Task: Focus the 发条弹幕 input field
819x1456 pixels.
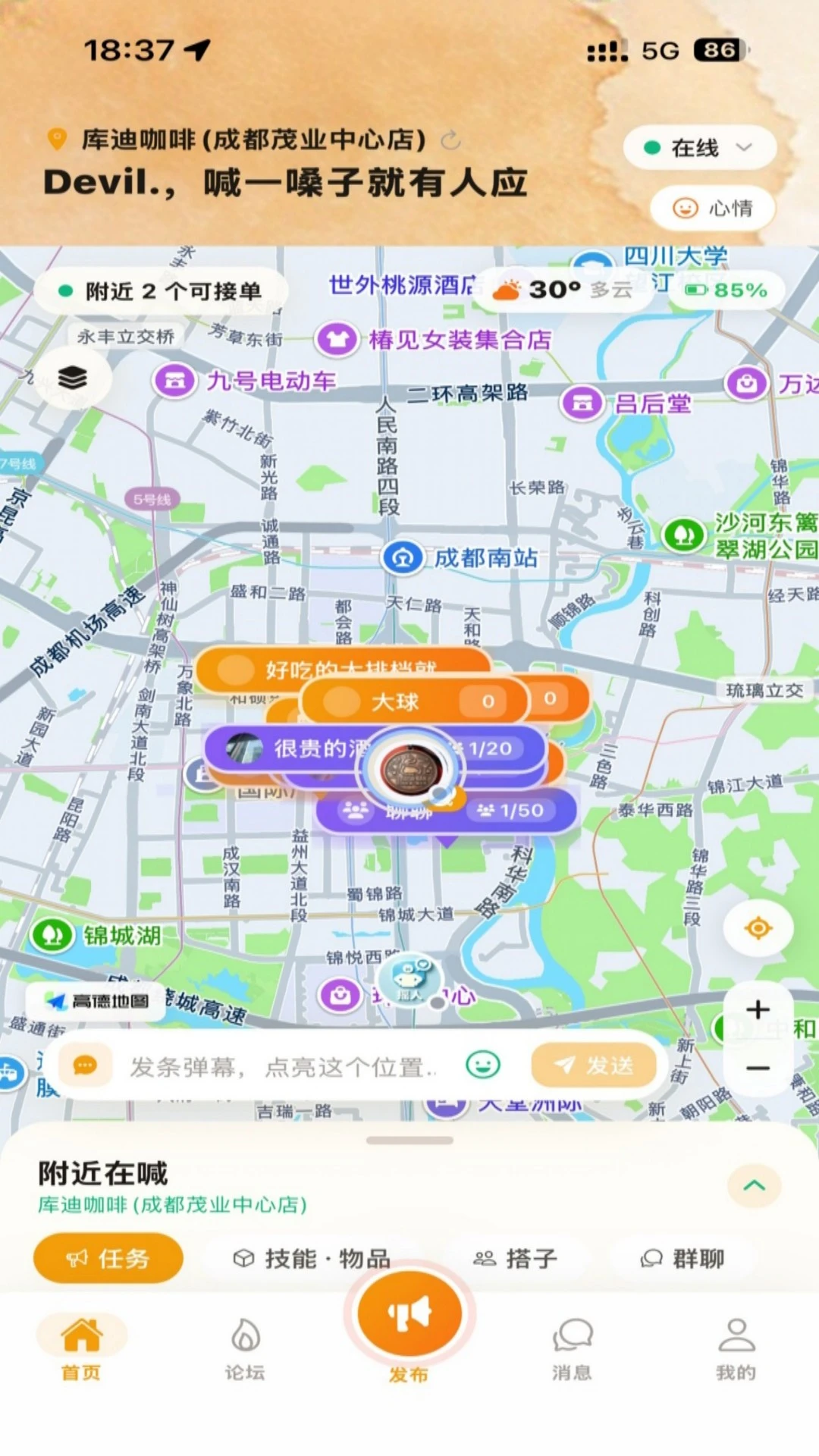Action: click(284, 1067)
